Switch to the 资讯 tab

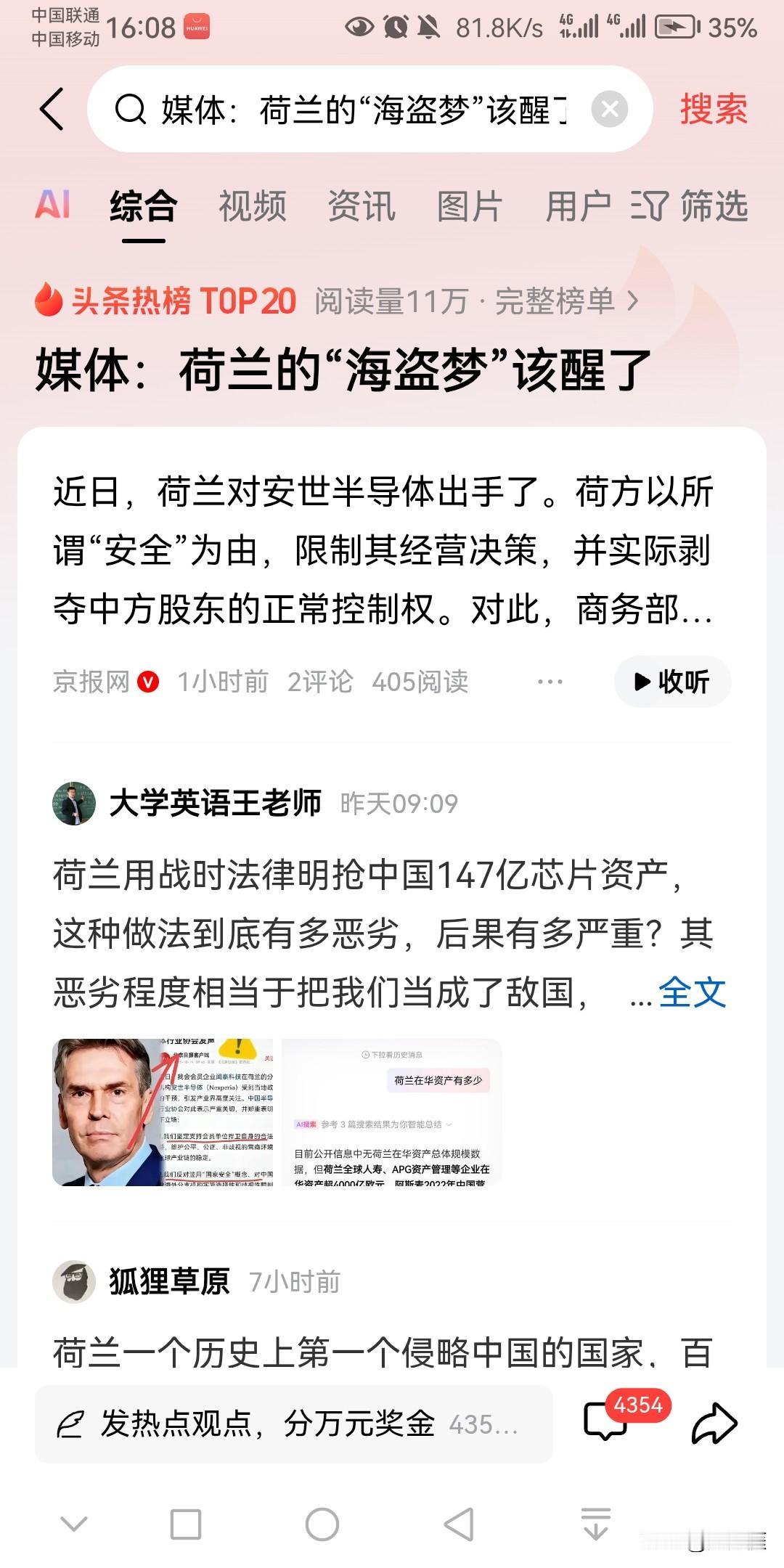tap(361, 205)
